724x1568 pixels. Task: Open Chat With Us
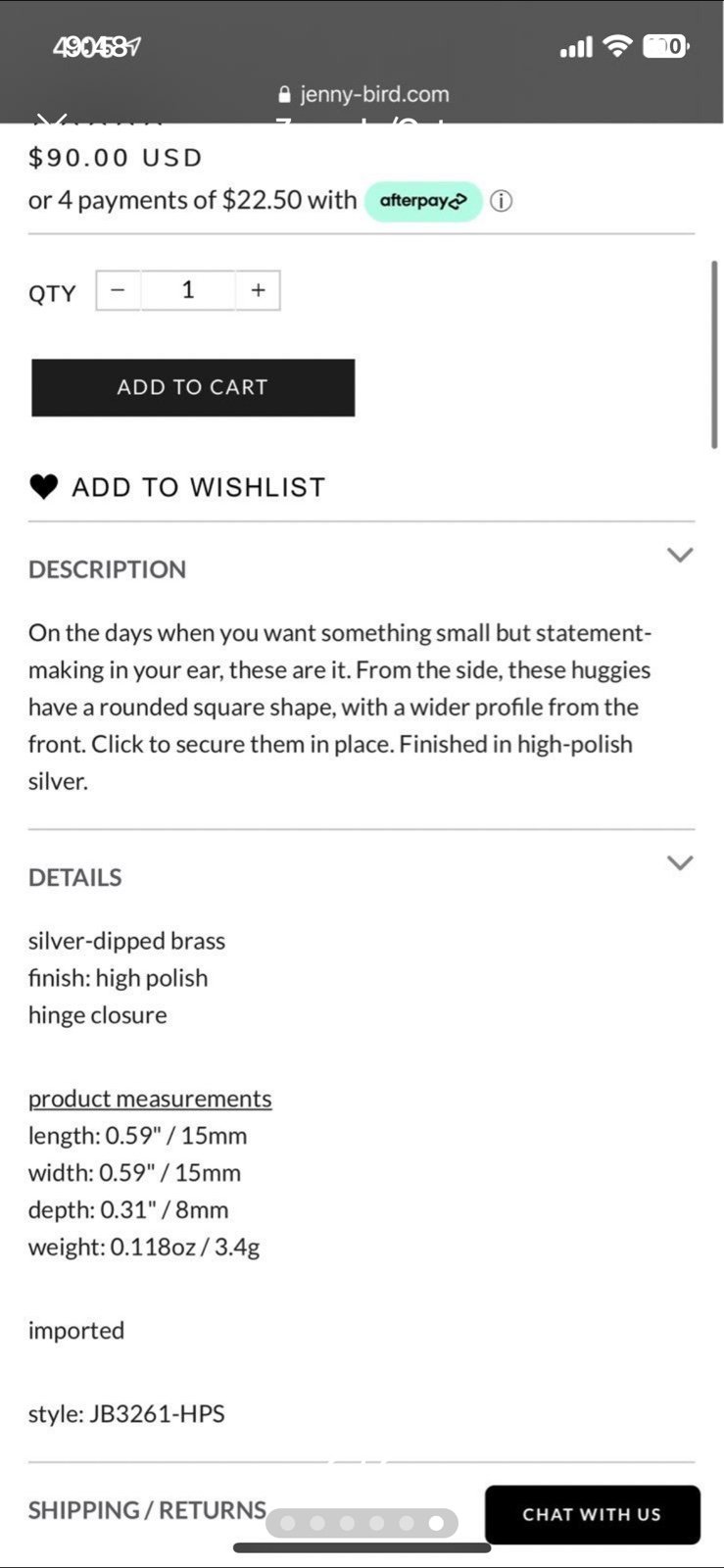592,1514
